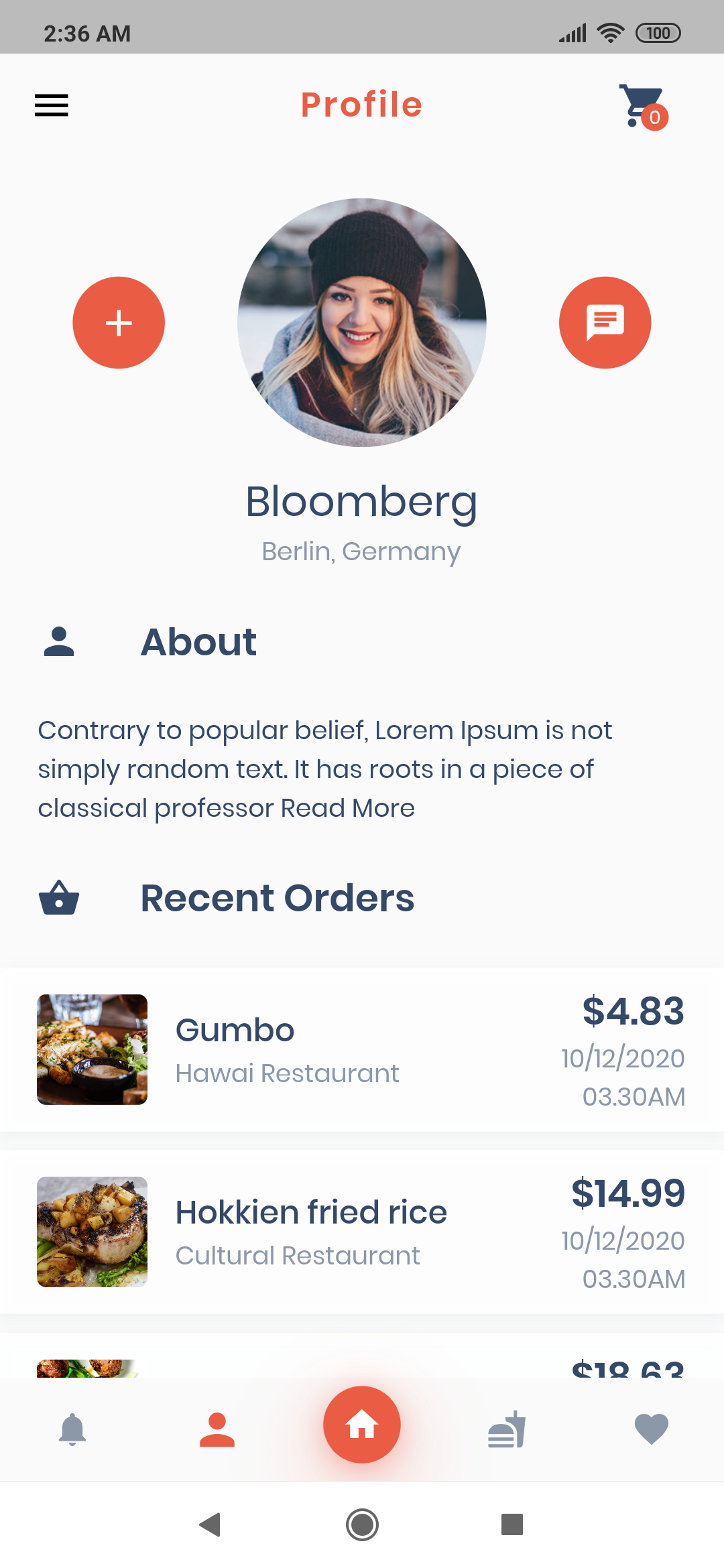Switch to the notifications bell tab
Image resolution: width=724 pixels, height=1568 pixels.
pyautogui.click(x=72, y=1430)
